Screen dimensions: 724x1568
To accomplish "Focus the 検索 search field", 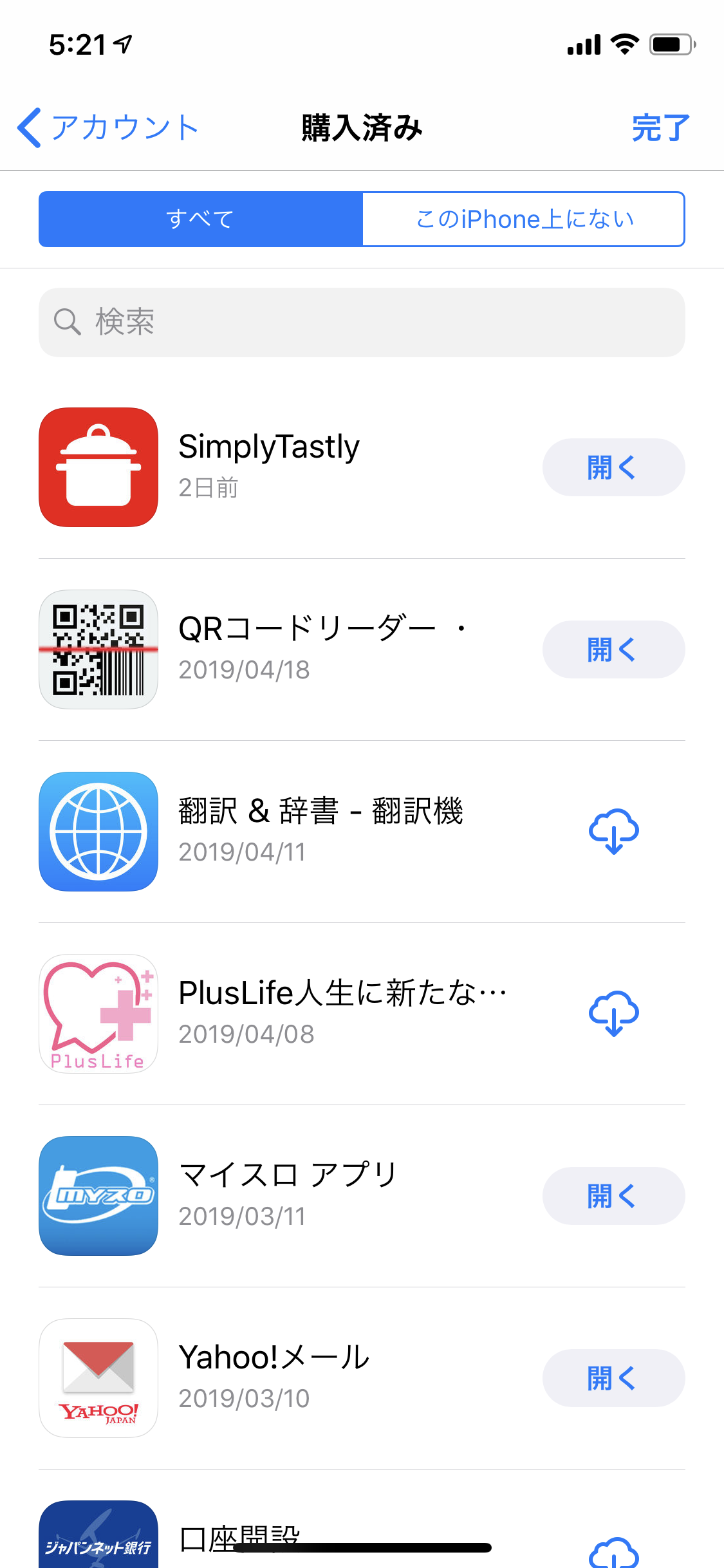I will (x=362, y=322).
